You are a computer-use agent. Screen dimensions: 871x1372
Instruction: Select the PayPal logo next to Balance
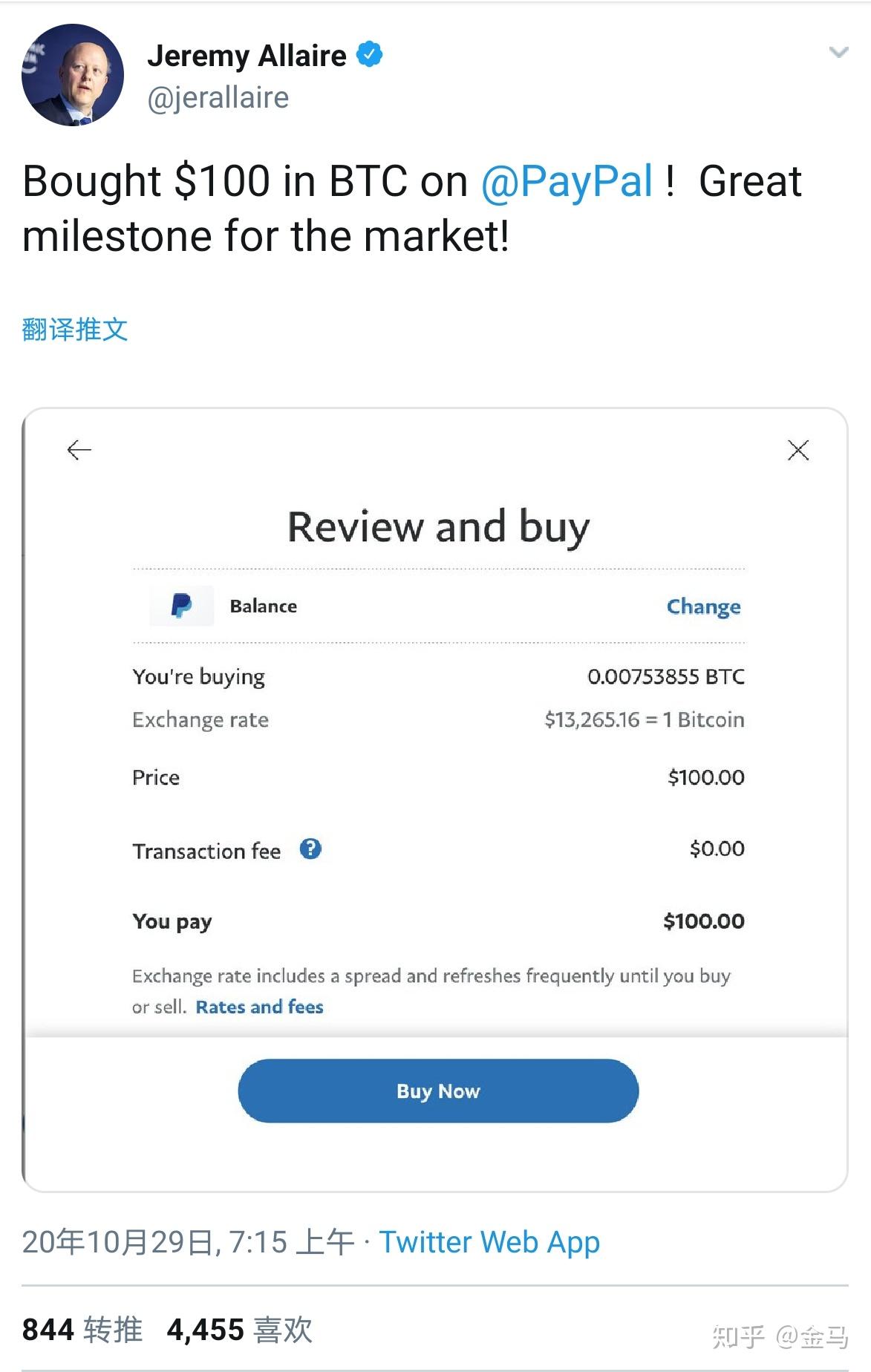pyautogui.click(x=181, y=606)
